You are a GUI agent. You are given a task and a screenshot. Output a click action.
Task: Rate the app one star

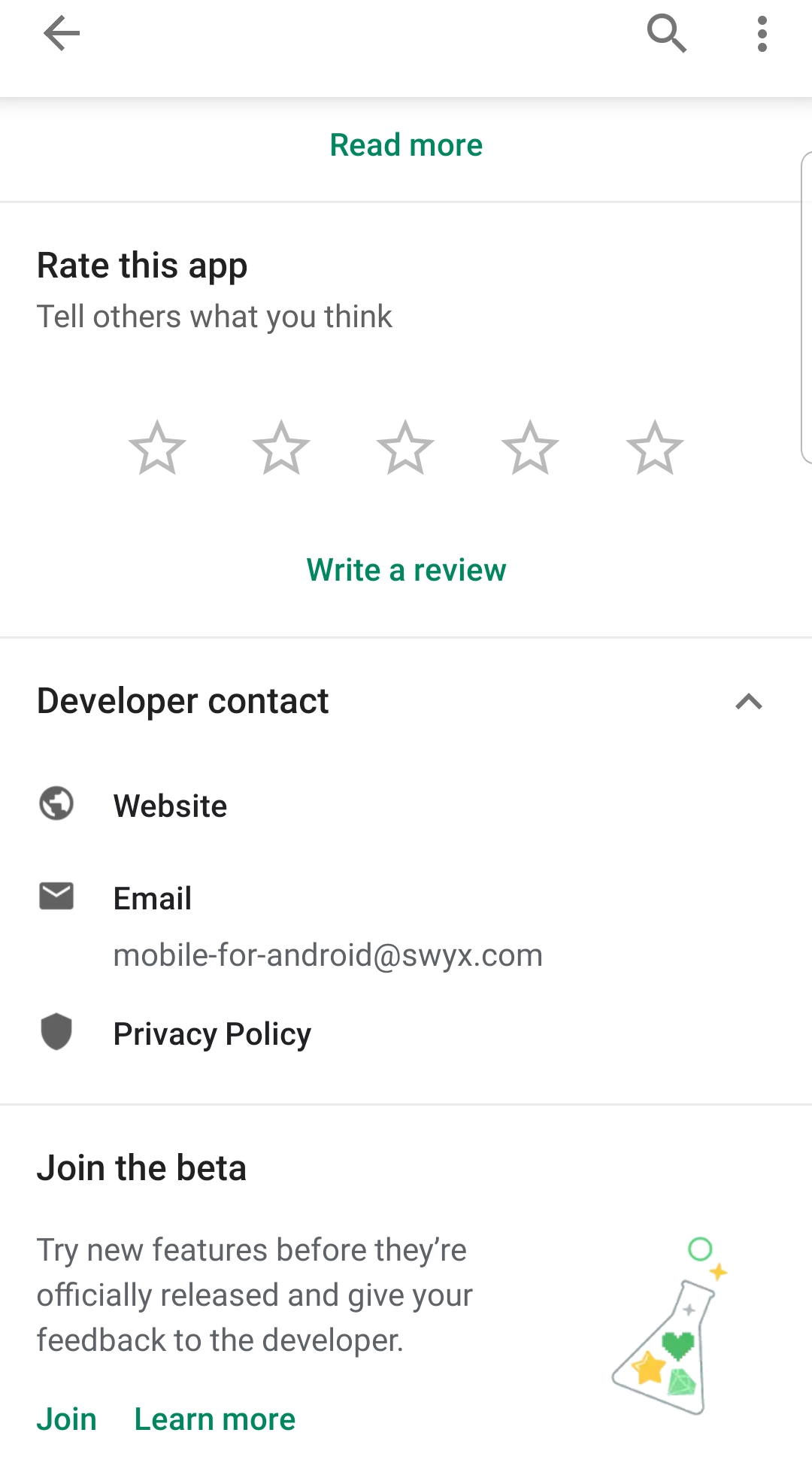(x=157, y=448)
